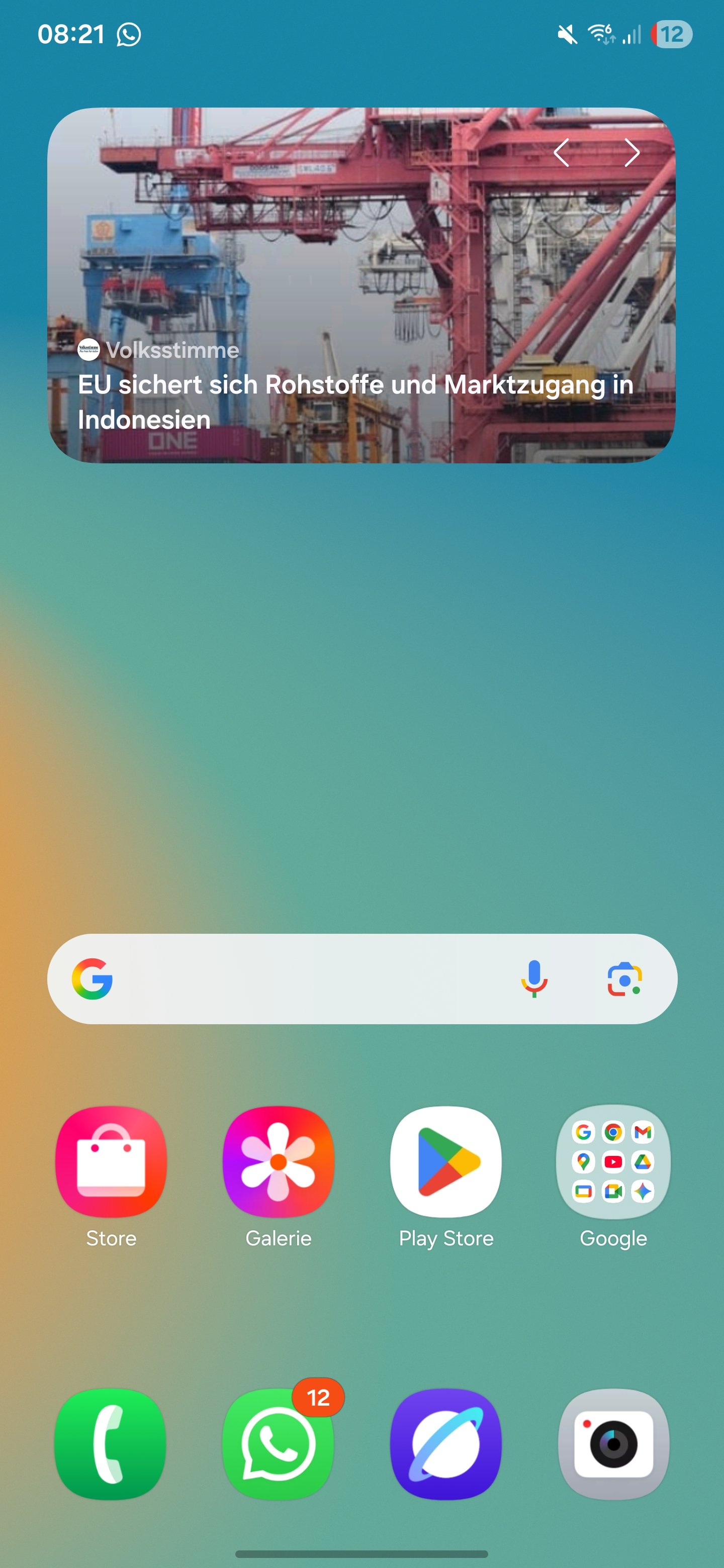Viewport: 724px width, 1568px height.
Task: Tap the Google search bar
Action: (305, 979)
